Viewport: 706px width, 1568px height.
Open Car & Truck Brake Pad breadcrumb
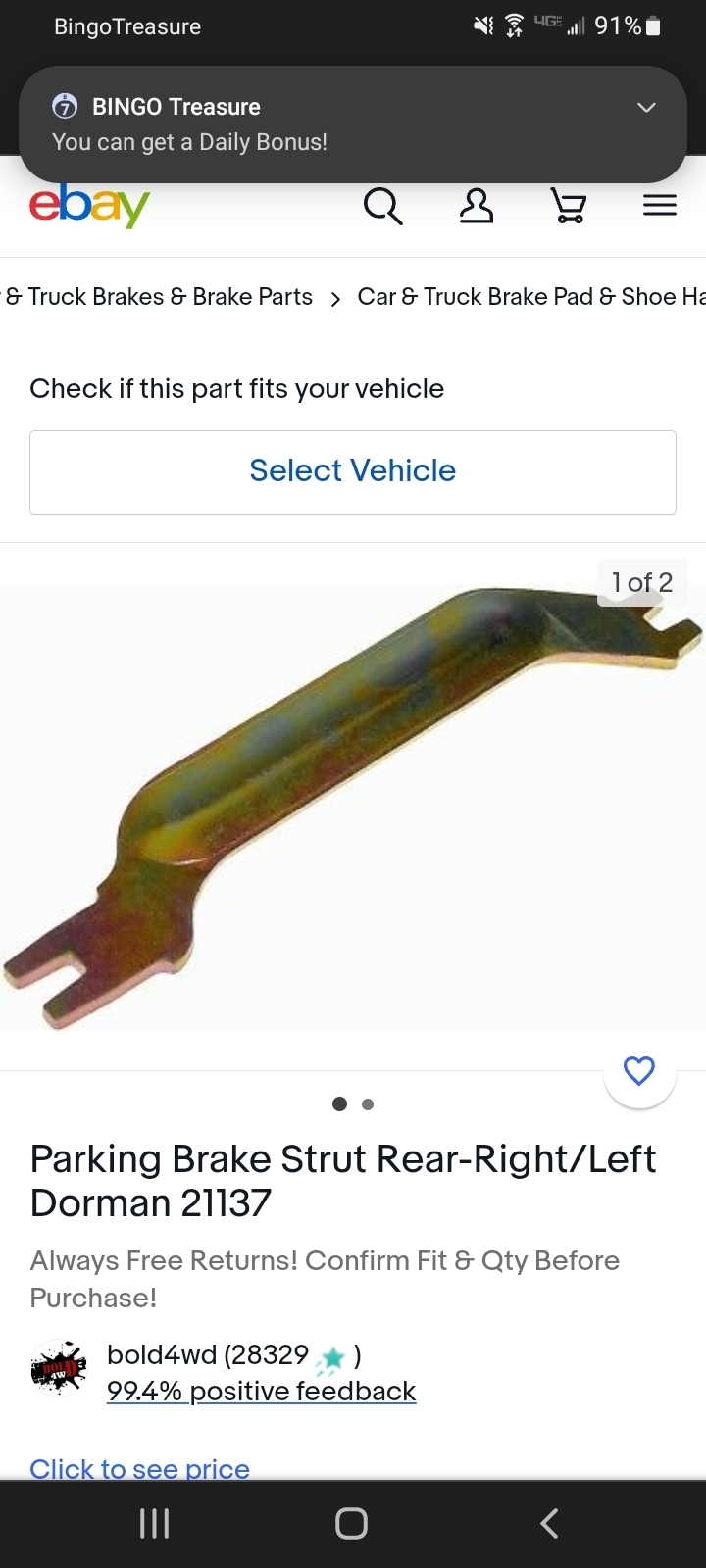coord(529,297)
